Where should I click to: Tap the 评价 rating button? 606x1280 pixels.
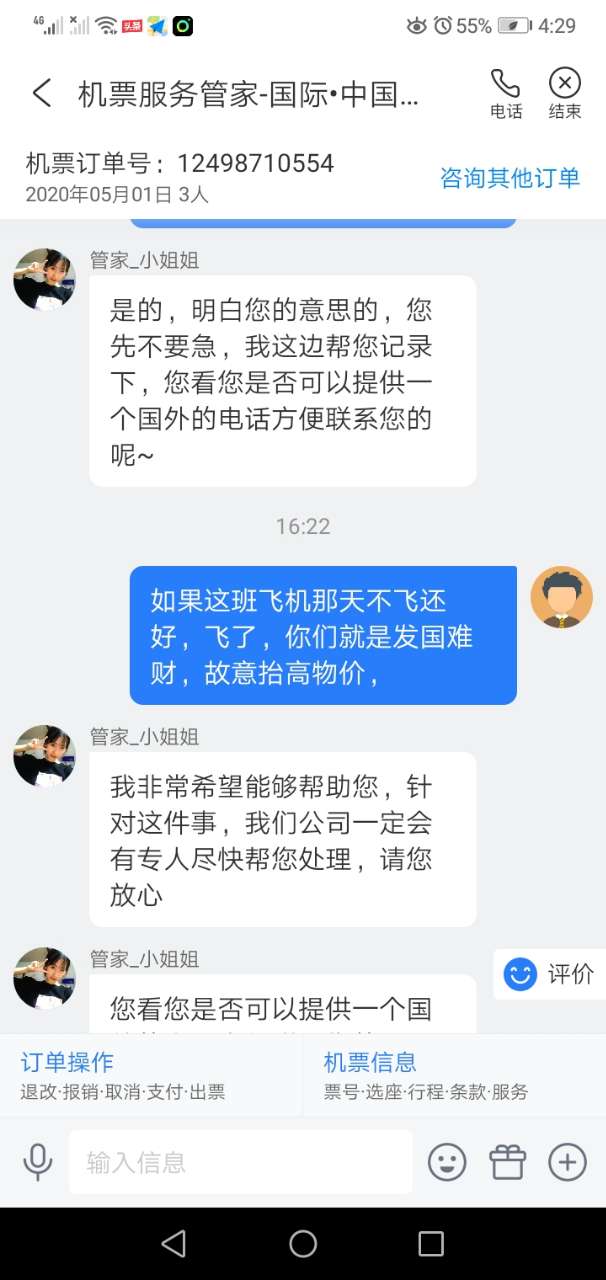click(x=550, y=974)
